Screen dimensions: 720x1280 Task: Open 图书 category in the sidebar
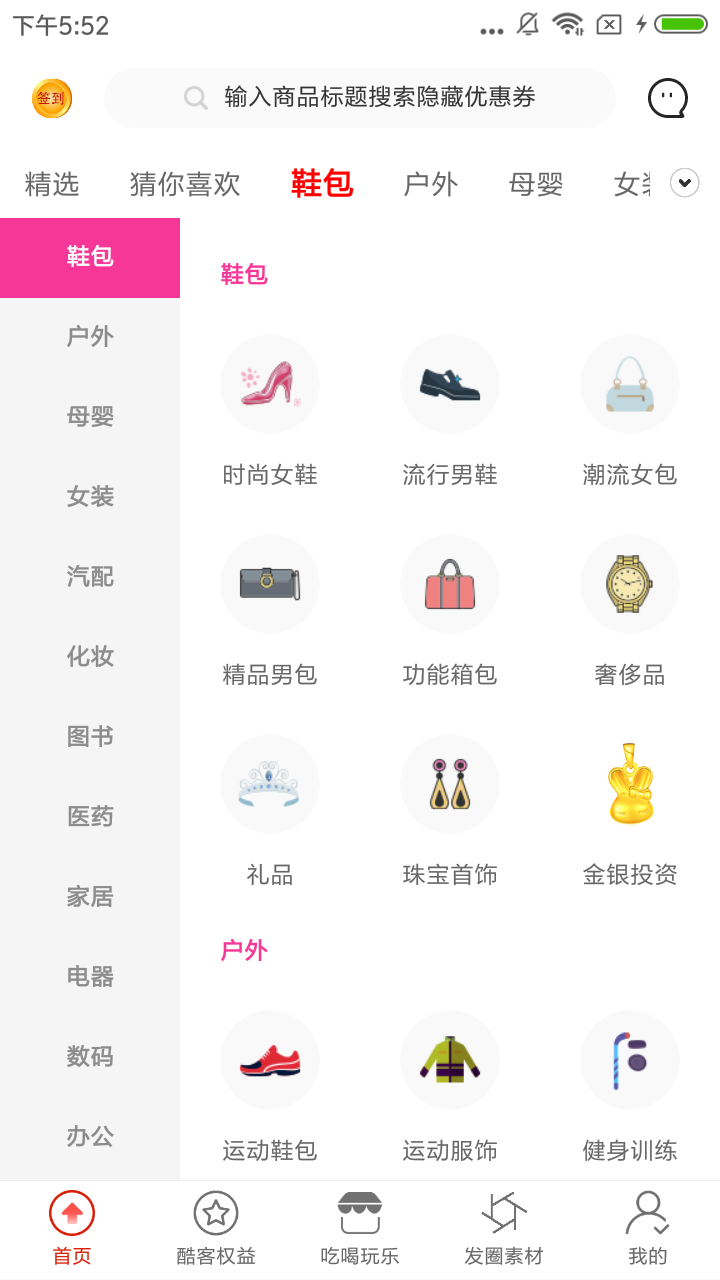[x=90, y=736]
